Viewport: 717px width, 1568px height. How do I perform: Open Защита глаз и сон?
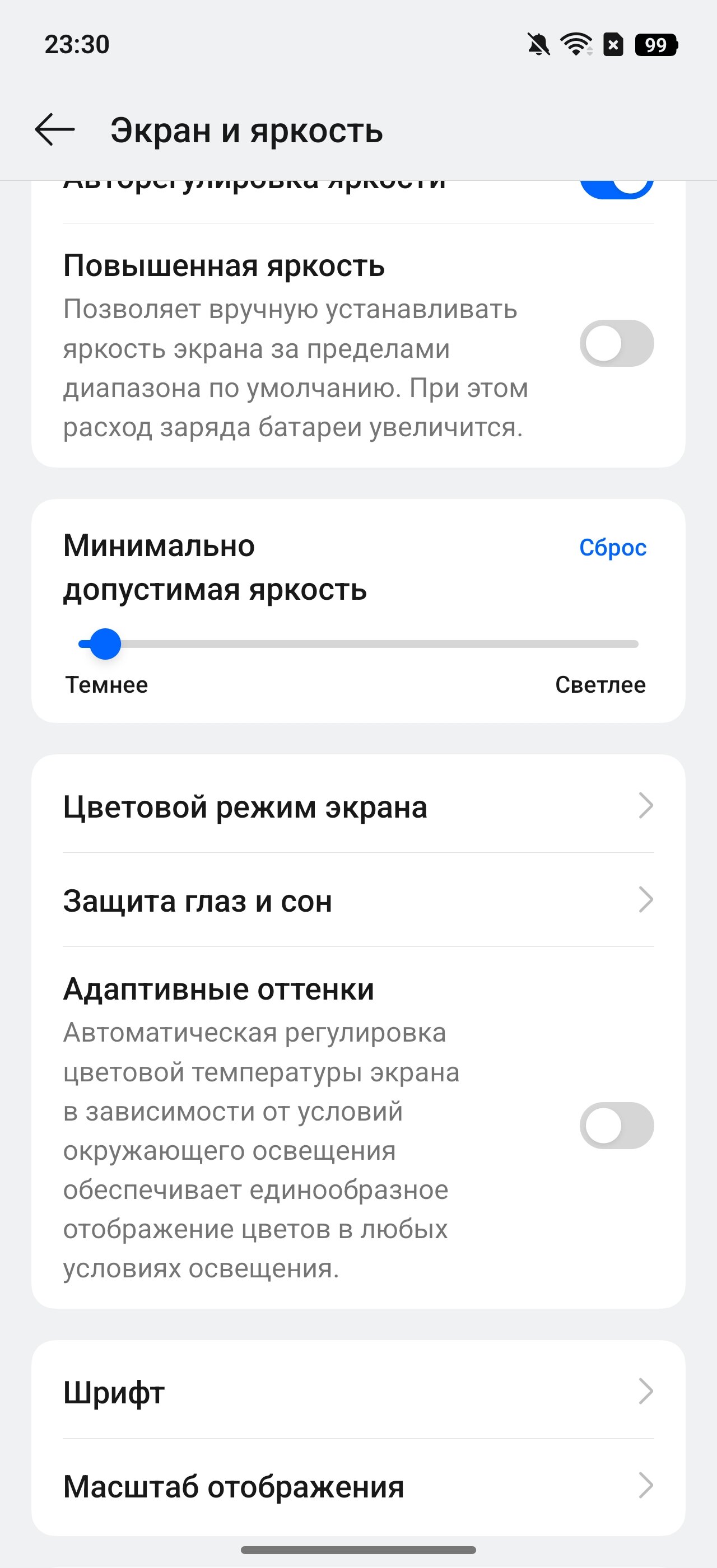click(x=358, y=900)
